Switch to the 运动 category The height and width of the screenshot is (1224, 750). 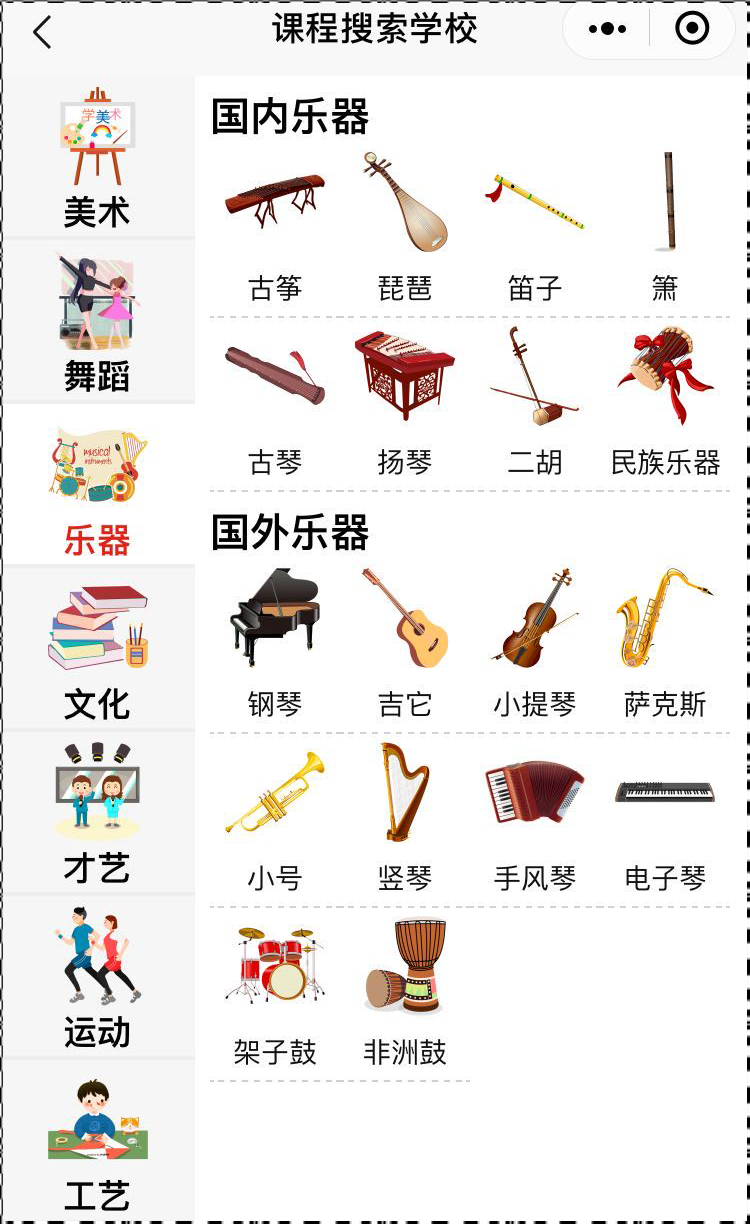pos(97,978)
